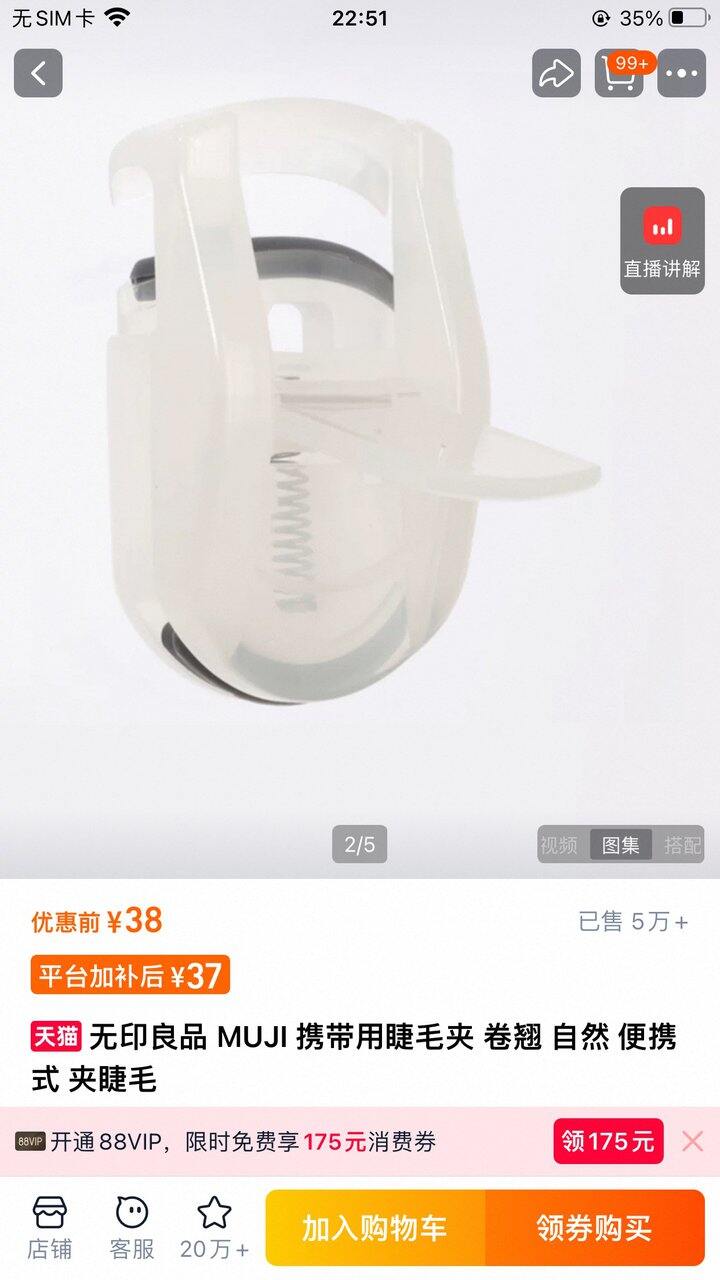The height and width of the screenshot is (1280, 720).
Task: Open the shopping cart
Action: pos(619,73)
